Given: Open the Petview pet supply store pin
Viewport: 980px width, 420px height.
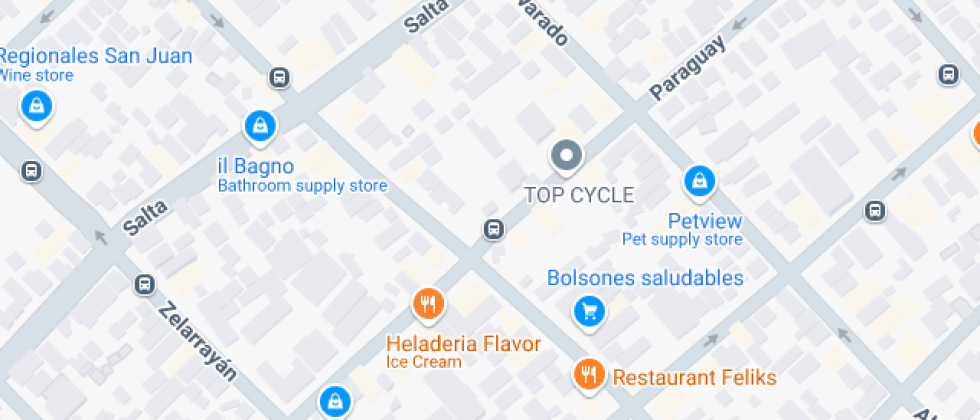Looking at the screenshot, I should tap(699, 182).
